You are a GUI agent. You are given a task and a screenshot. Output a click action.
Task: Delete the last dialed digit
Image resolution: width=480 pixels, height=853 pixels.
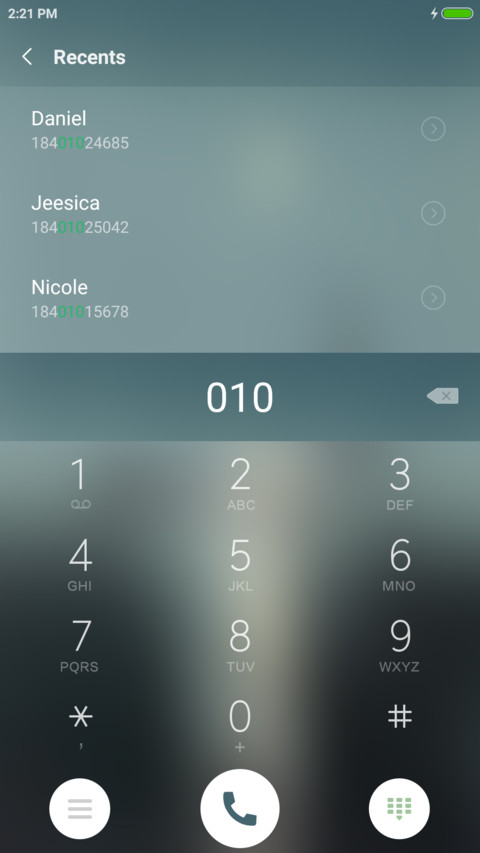442,396
